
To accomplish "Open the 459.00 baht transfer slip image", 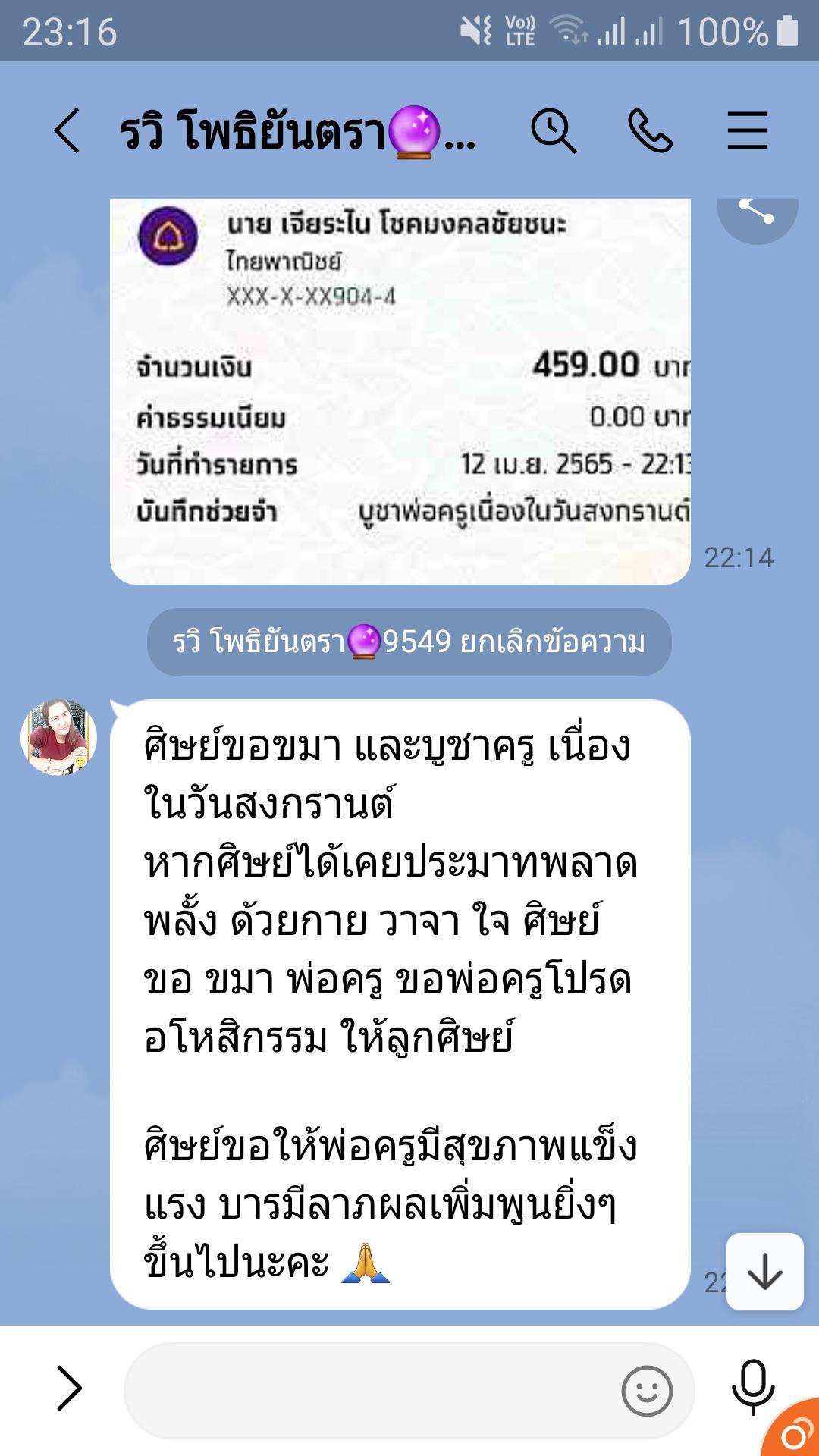I will pos(400,391).
